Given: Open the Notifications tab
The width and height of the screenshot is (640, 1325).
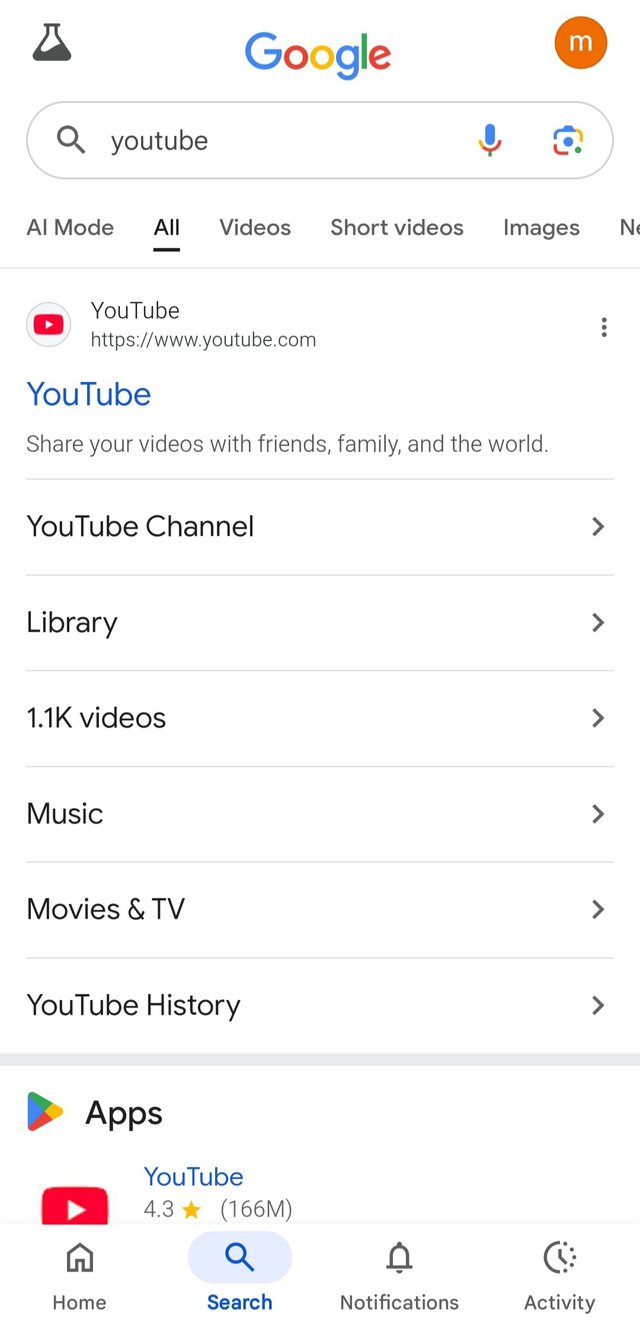Looking at the screenshot, I should [399, 1275].
